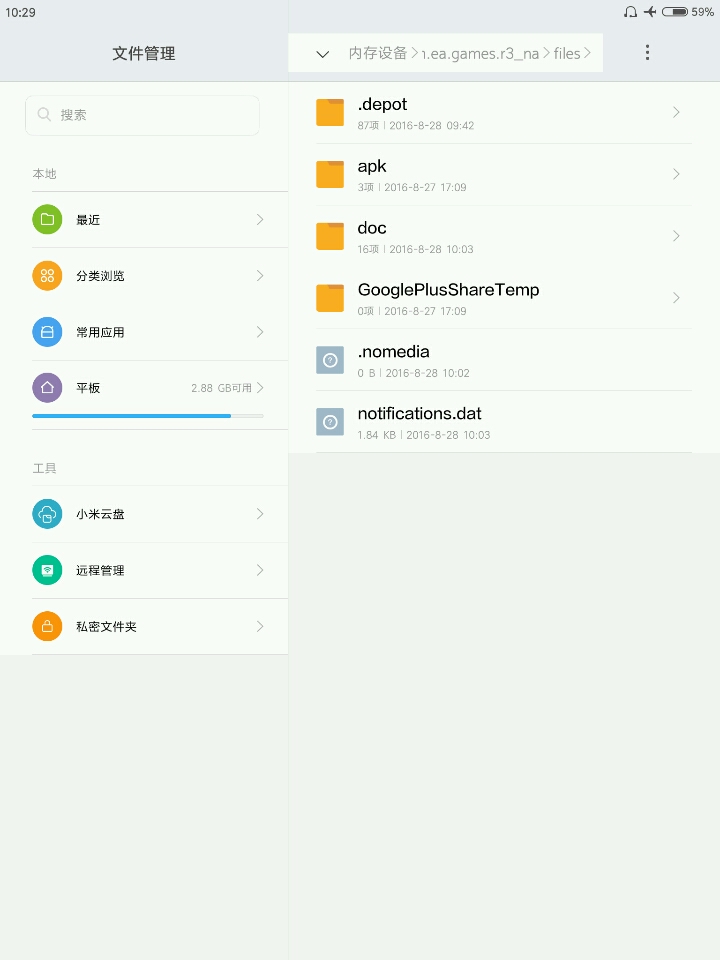Open the 最近 recent files row
Viewport: 720px width, 960px height.
click(148, 219)
